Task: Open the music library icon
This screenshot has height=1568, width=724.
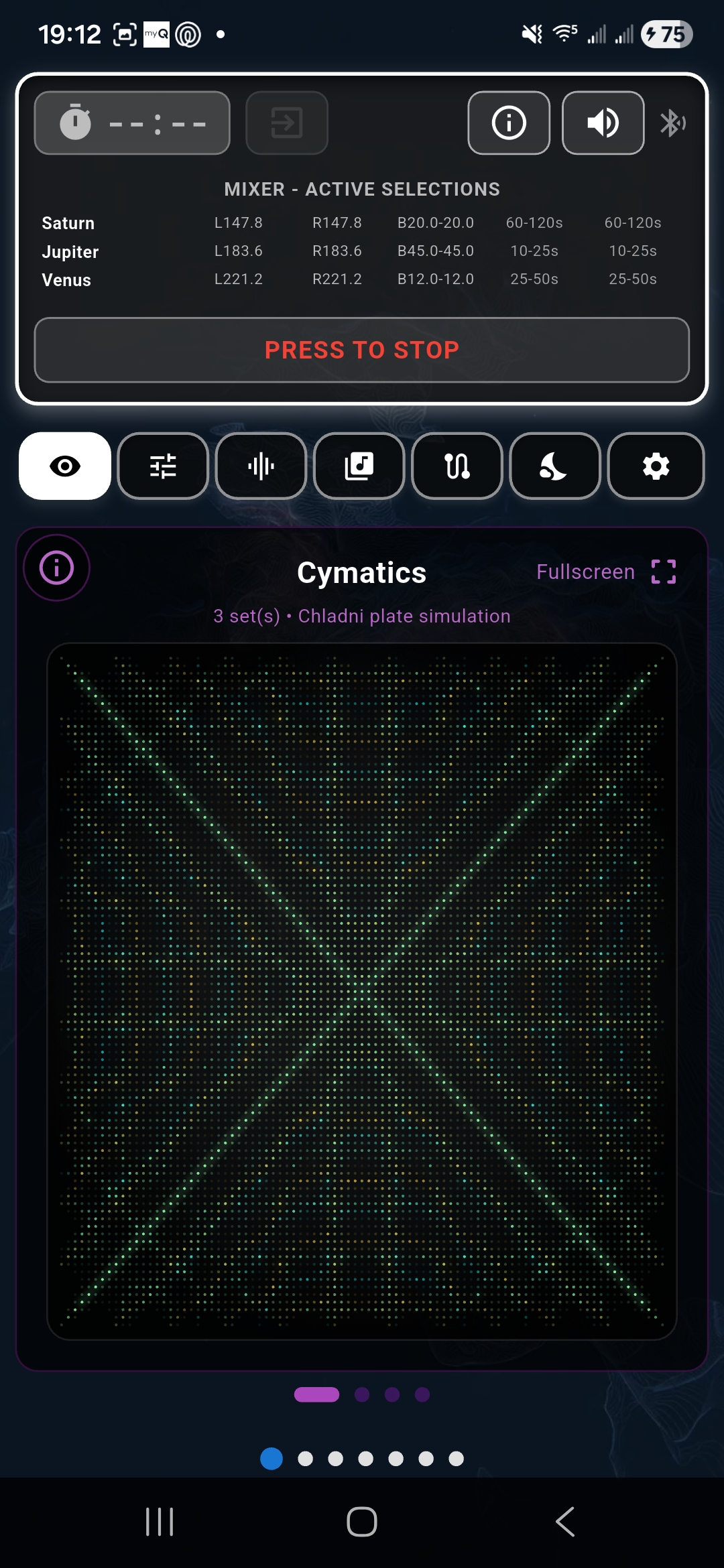Action: pos(359,466)
